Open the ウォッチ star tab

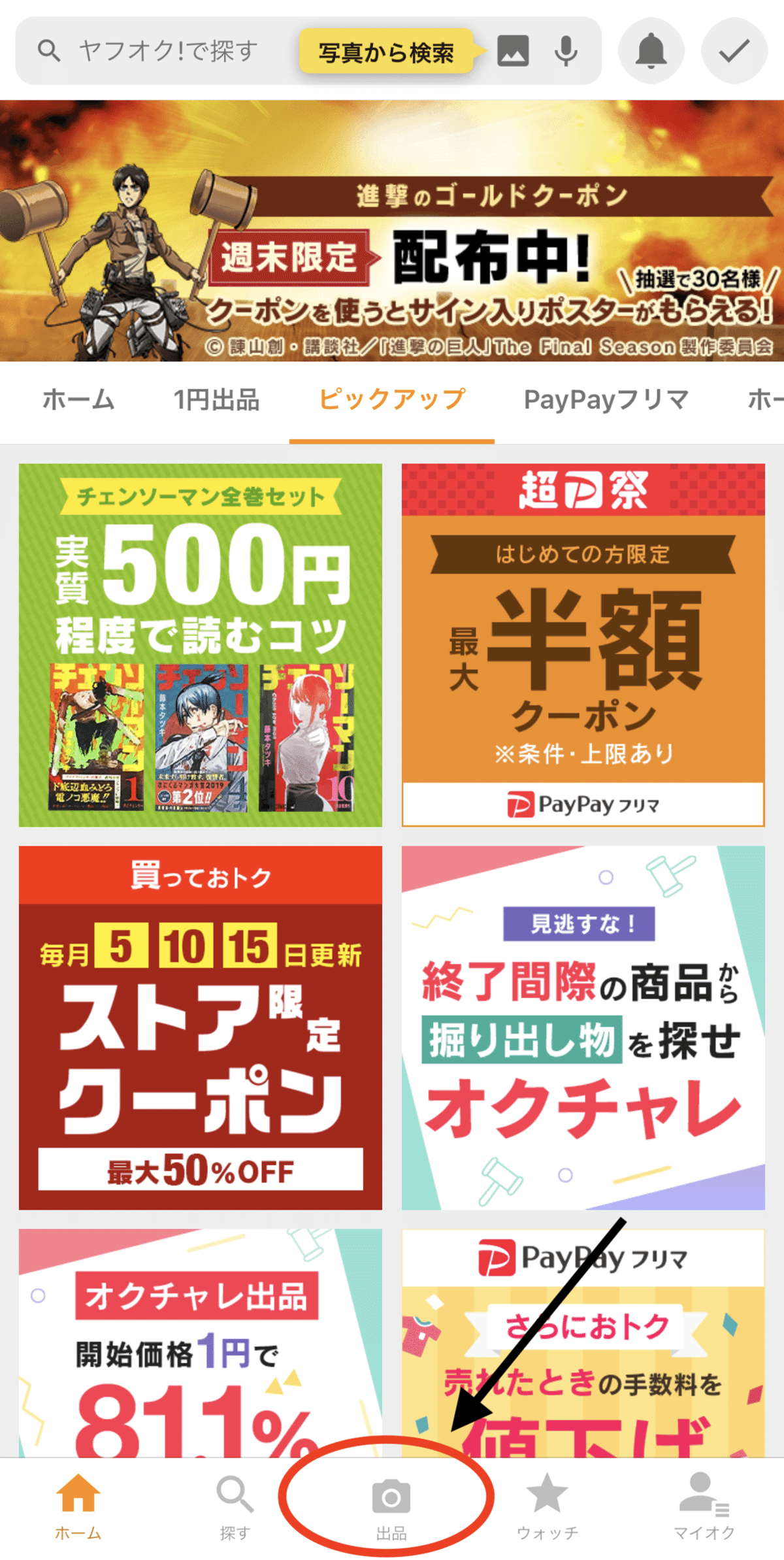pos(547,1507)
